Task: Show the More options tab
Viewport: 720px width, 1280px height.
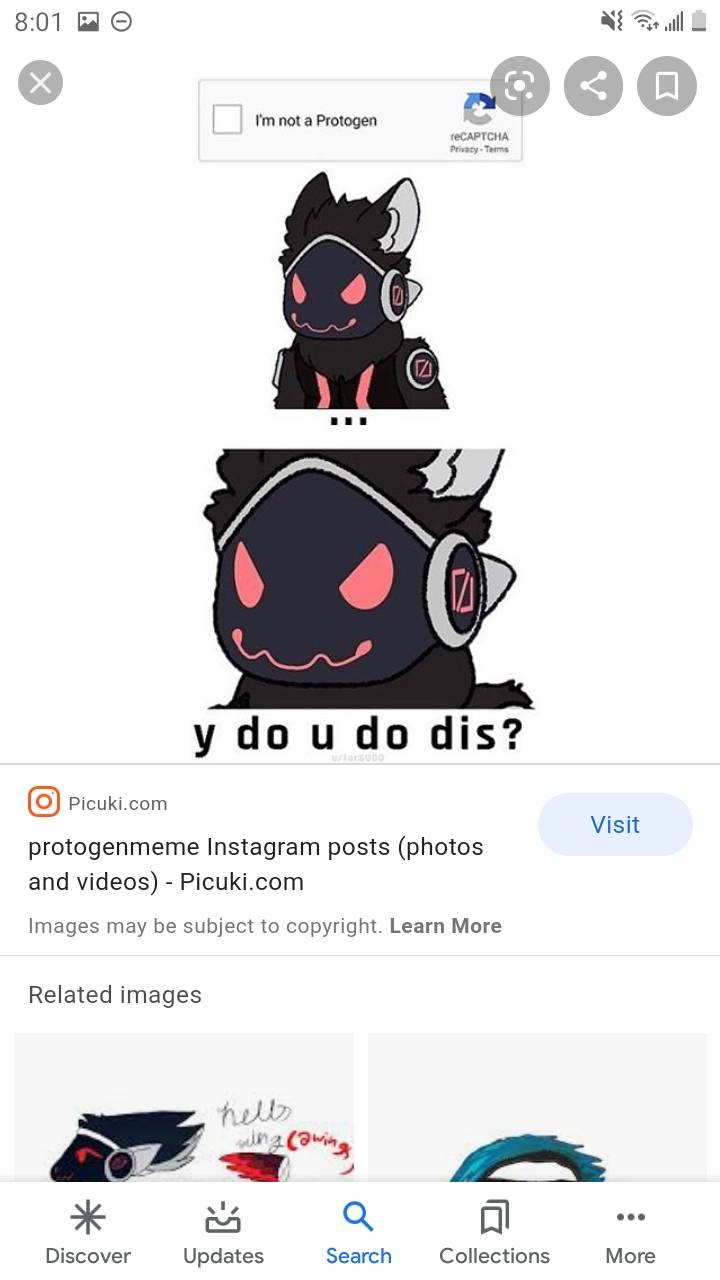Action: click(630, 1233)
